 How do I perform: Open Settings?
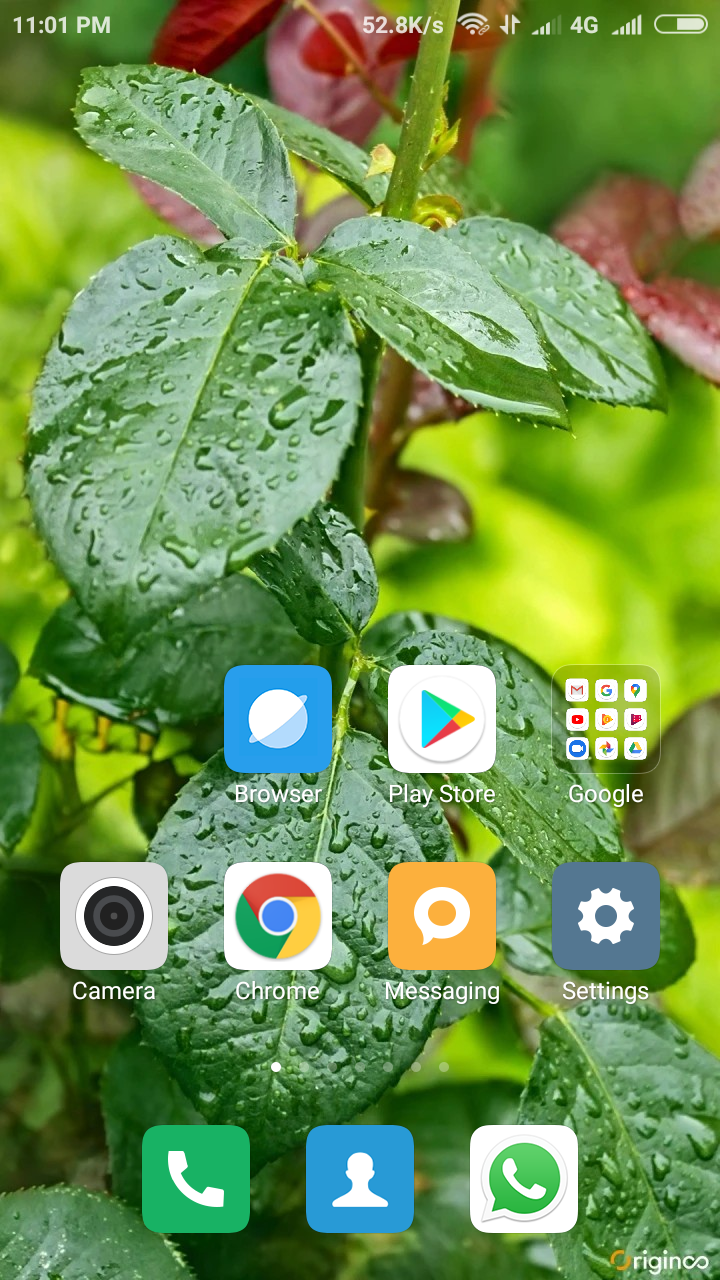pos(605,916)
